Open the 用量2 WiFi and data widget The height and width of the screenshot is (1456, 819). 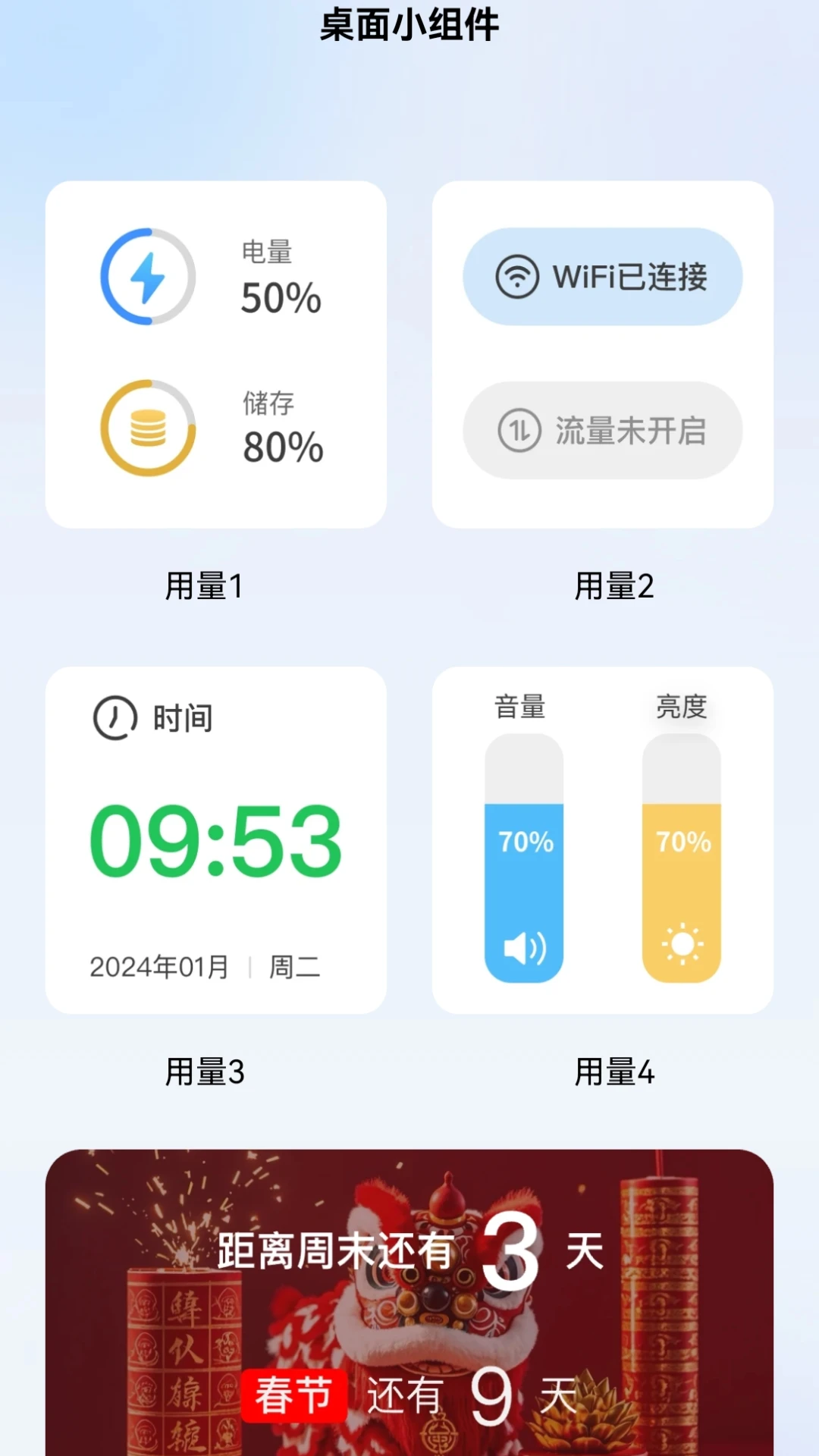click(603, 354)
